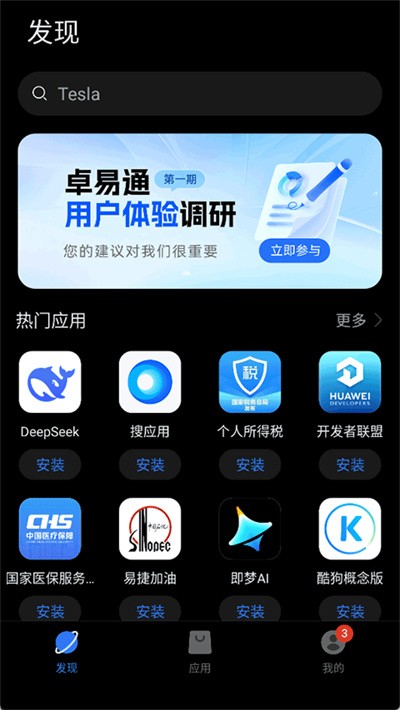Screen dimensions: 400x710
Task: Install 搜应用
Action: (150, 465)
